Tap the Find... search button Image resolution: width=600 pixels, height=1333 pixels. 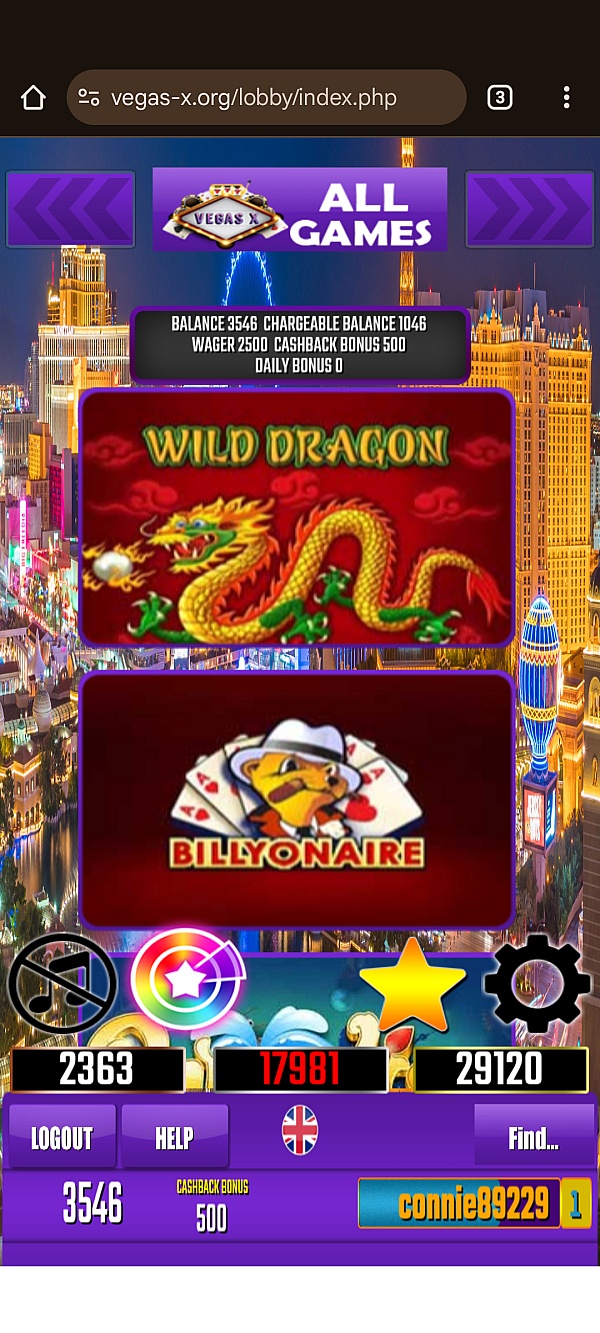533,1138
